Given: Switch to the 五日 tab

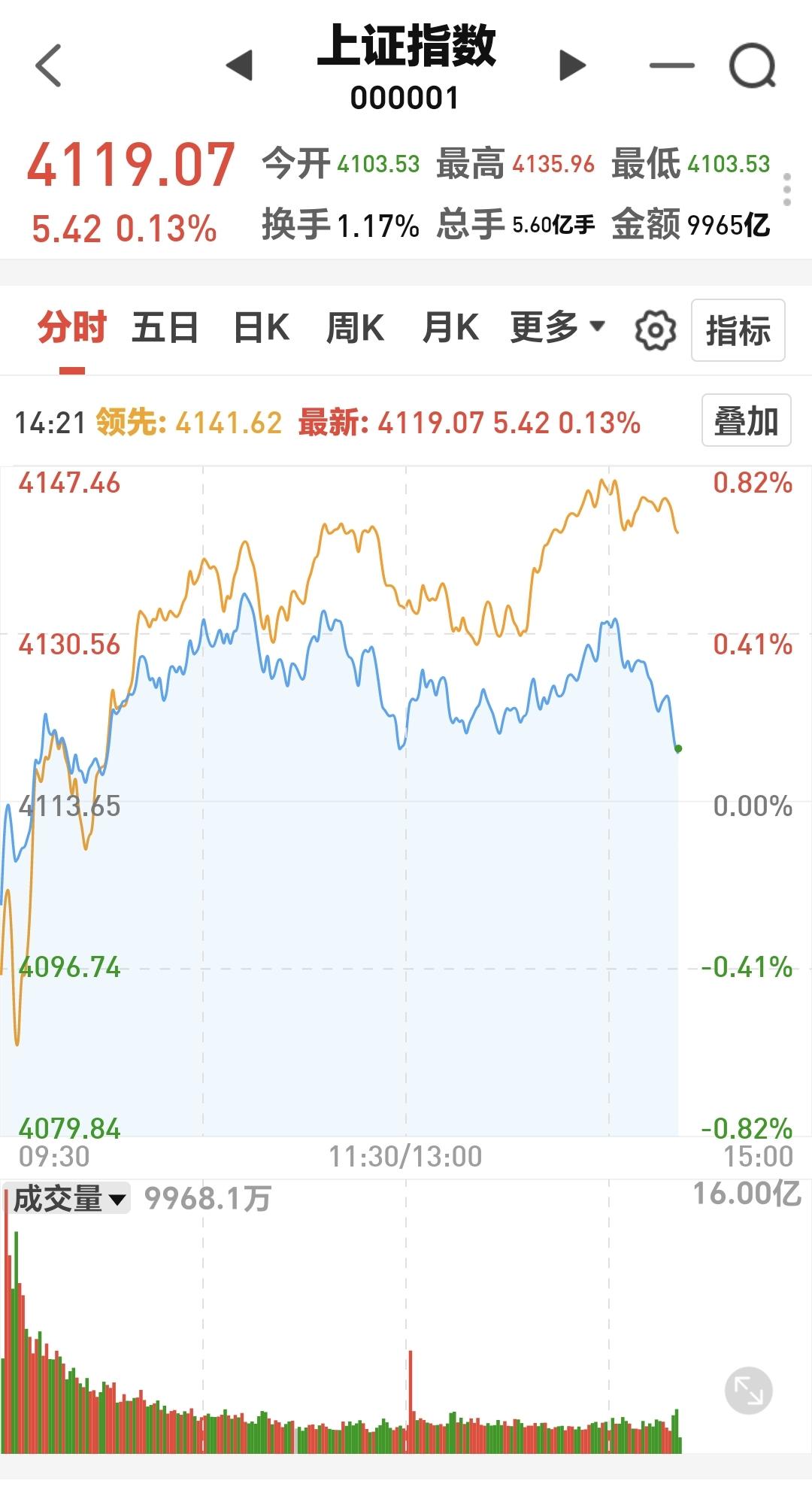Looking at the screenshot, I should pos(165,326).
